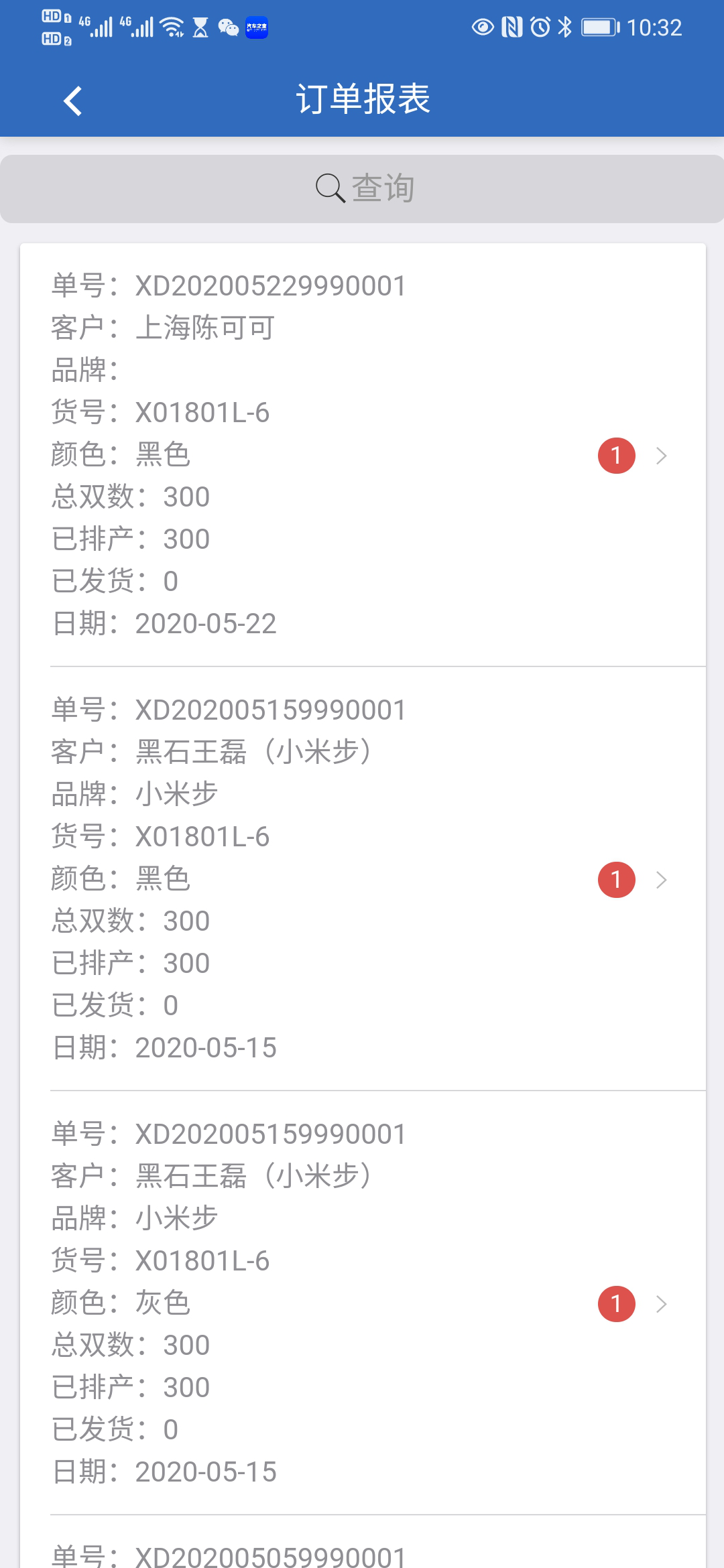724x1568 pixels.
Task: Open the 灰色 order dated 2020-05-15
Action: (x=362, y=1303)
